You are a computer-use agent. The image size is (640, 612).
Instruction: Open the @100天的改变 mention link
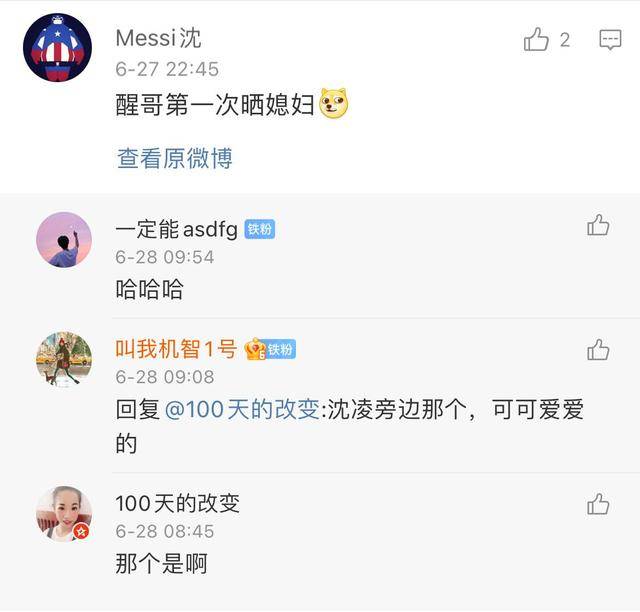pyautogui.click(x=242, y=409)
